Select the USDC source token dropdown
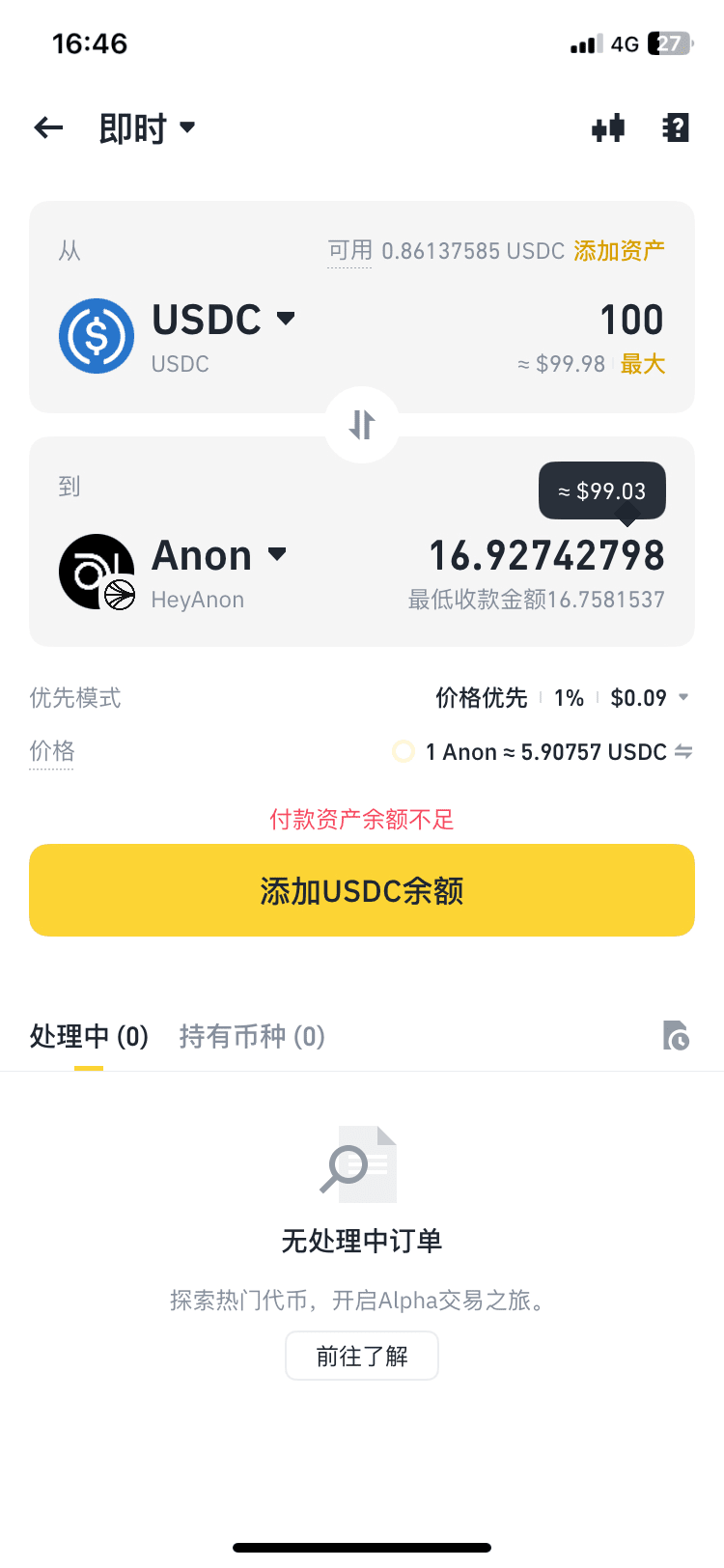The image size is (724, 1568). pyautogui.click(x=223, y=320)
